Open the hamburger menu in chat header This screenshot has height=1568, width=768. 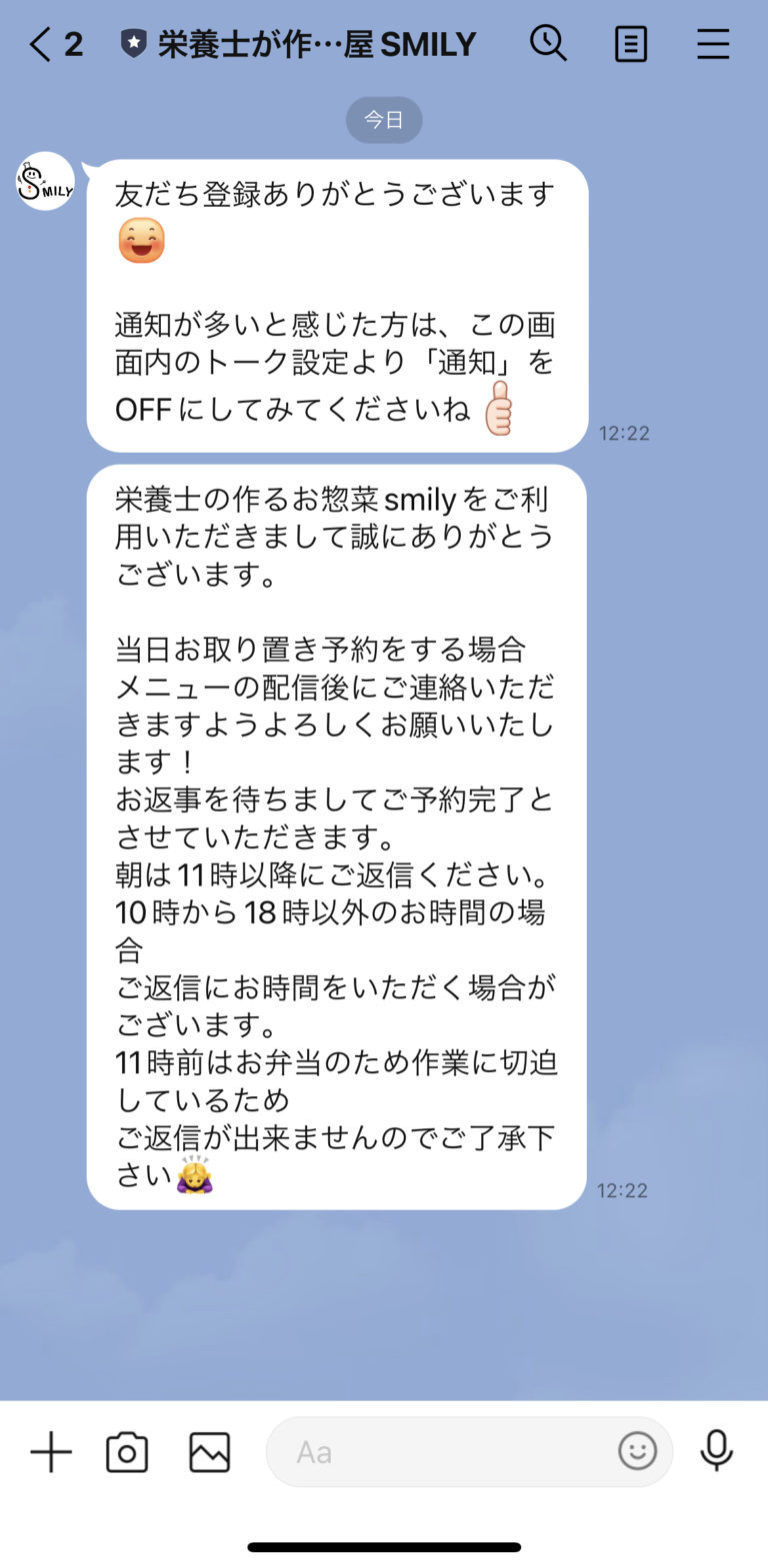coord(713,44)
